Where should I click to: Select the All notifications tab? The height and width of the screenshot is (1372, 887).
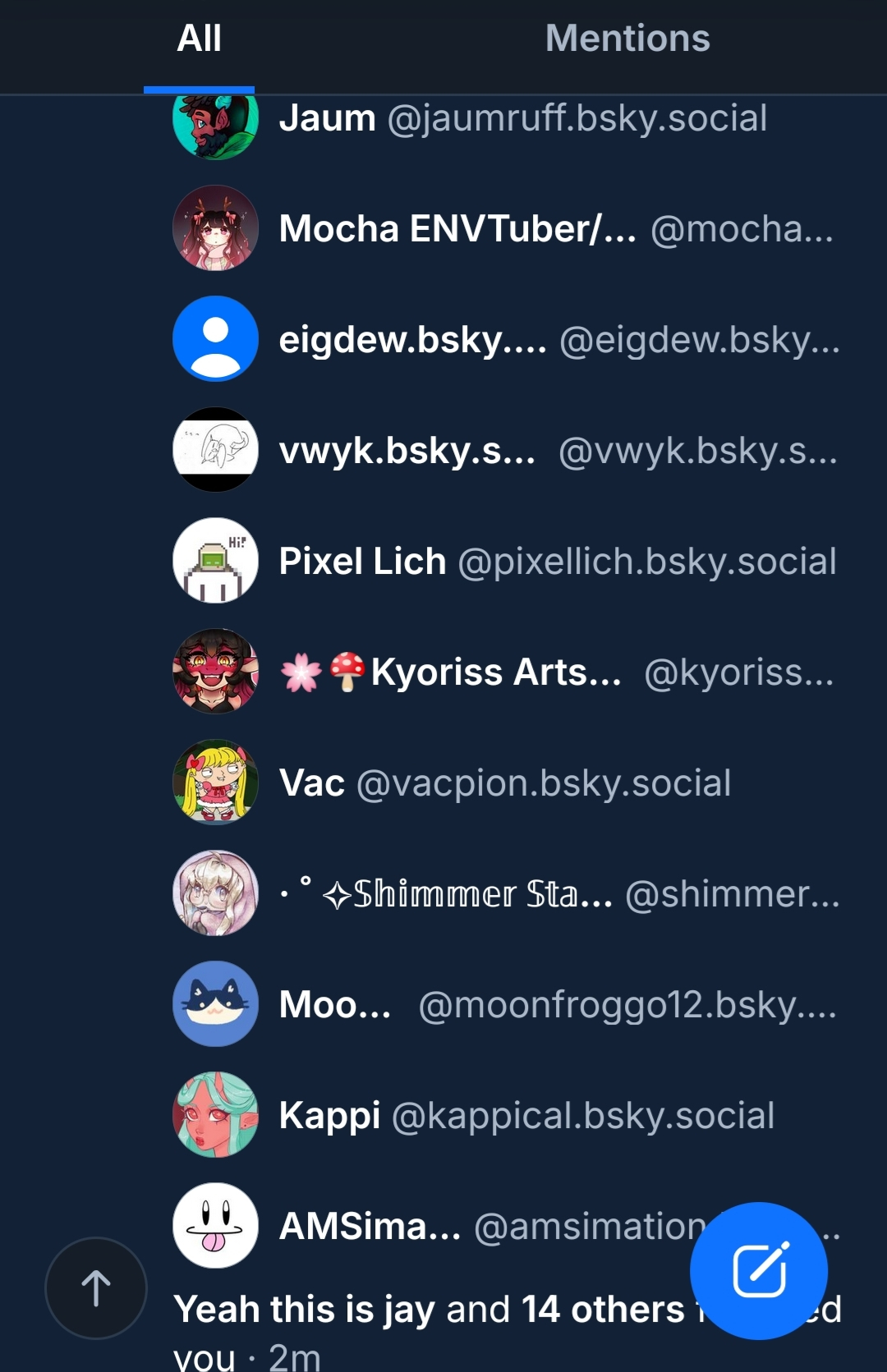click(x=199, y=39)
